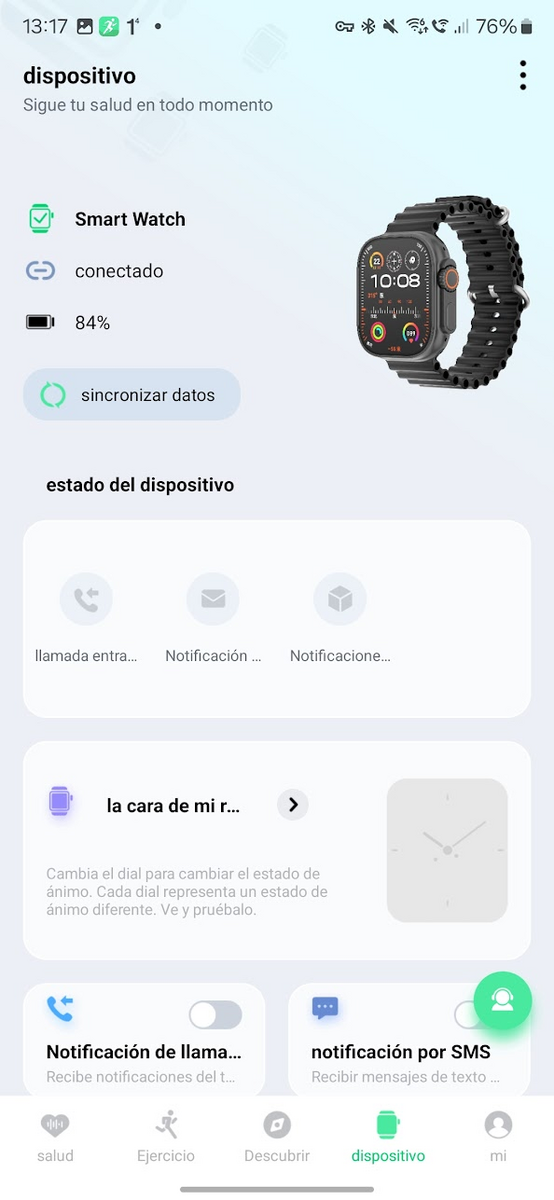Open the Notificaciones app status icon
Image resolution: width=554 pixels, height=1200 pixels.
click(x=340, y=599)
